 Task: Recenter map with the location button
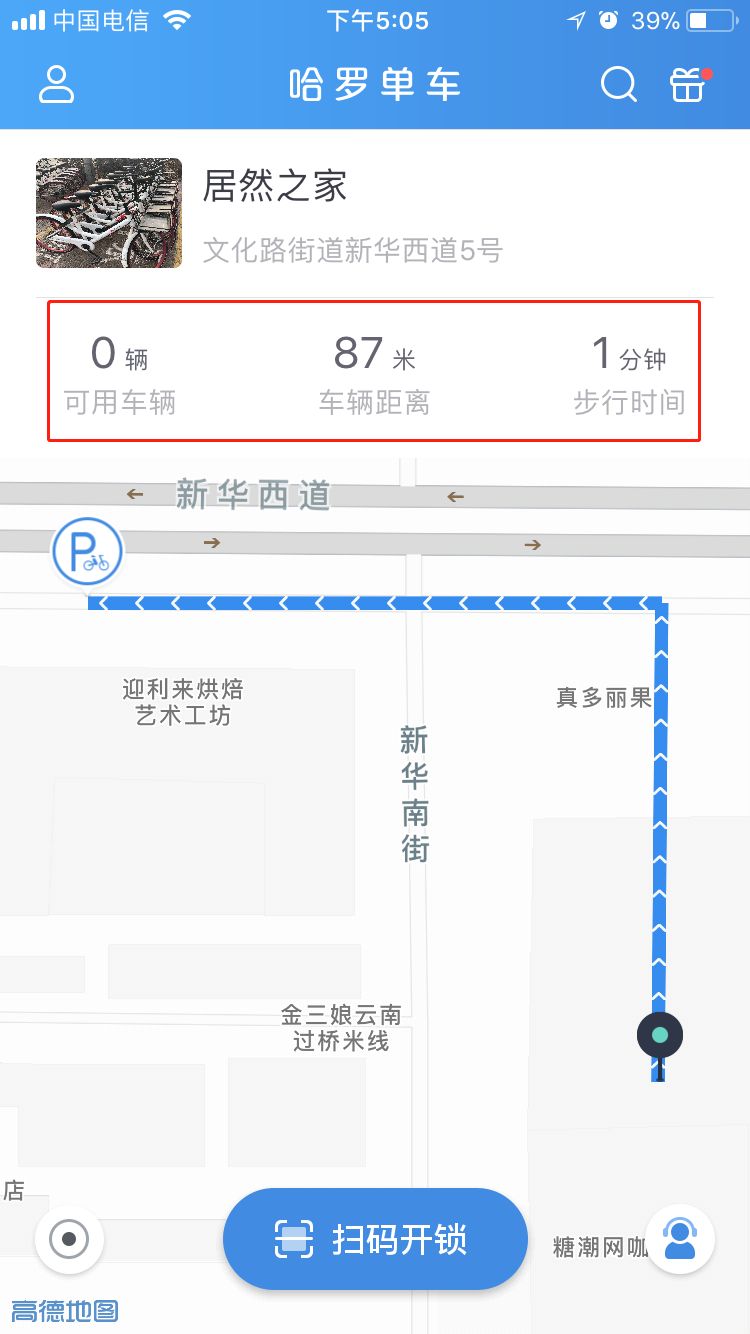click(69, 1240)
